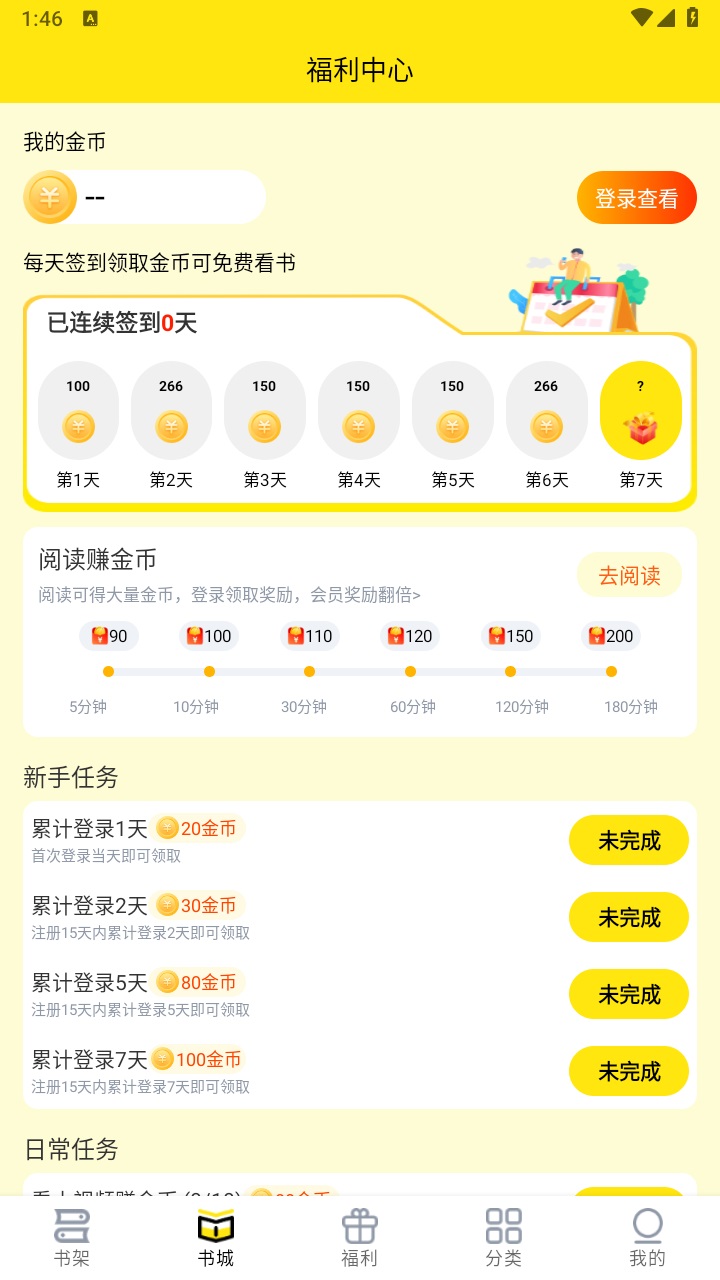
Task: Tap the 60分钟 progress dot on reading timeline
Action: [410, 672]
